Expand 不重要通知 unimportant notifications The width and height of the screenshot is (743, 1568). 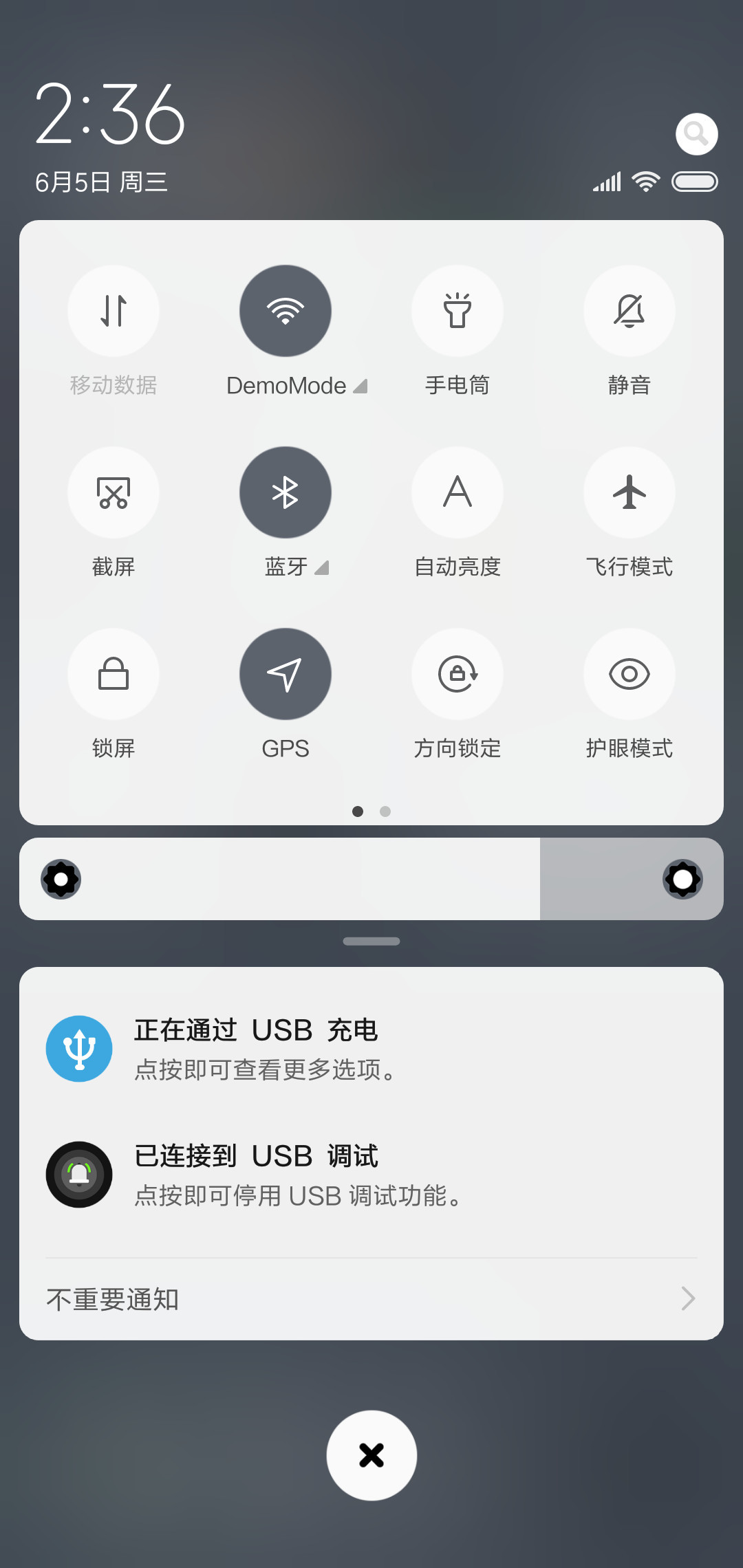point(371,1299)
